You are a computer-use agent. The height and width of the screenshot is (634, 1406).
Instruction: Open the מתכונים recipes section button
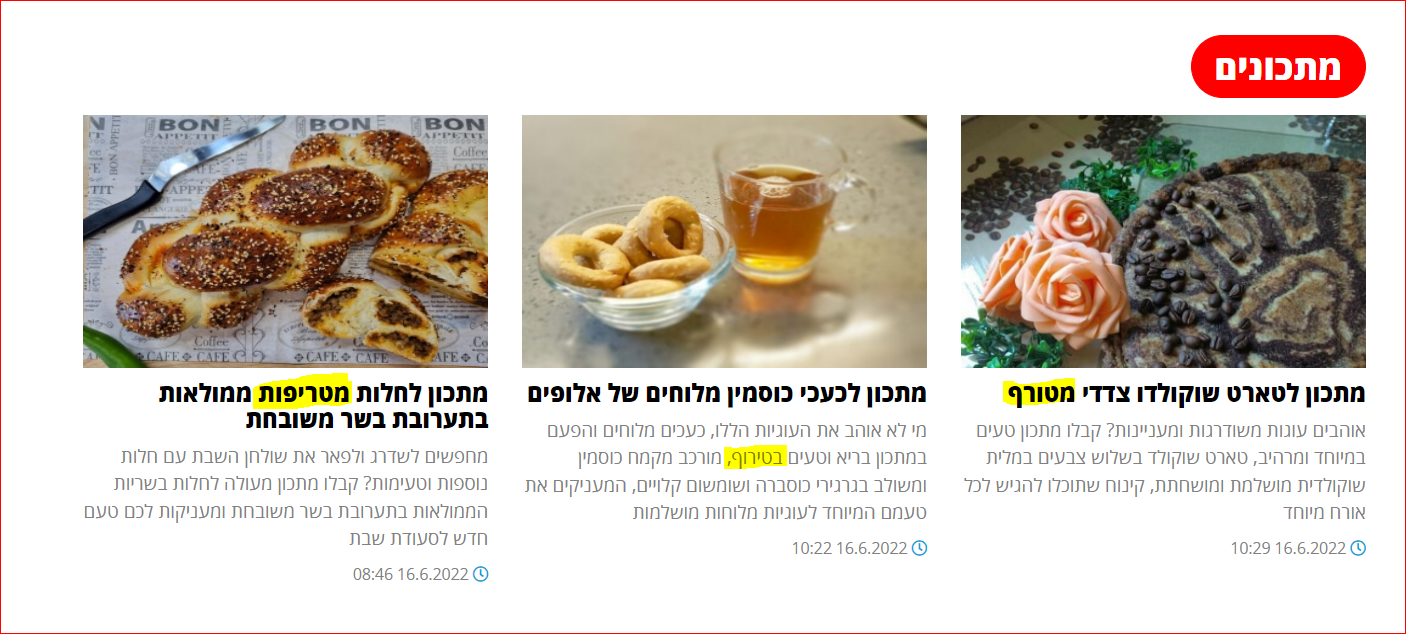click(1277, 67)
